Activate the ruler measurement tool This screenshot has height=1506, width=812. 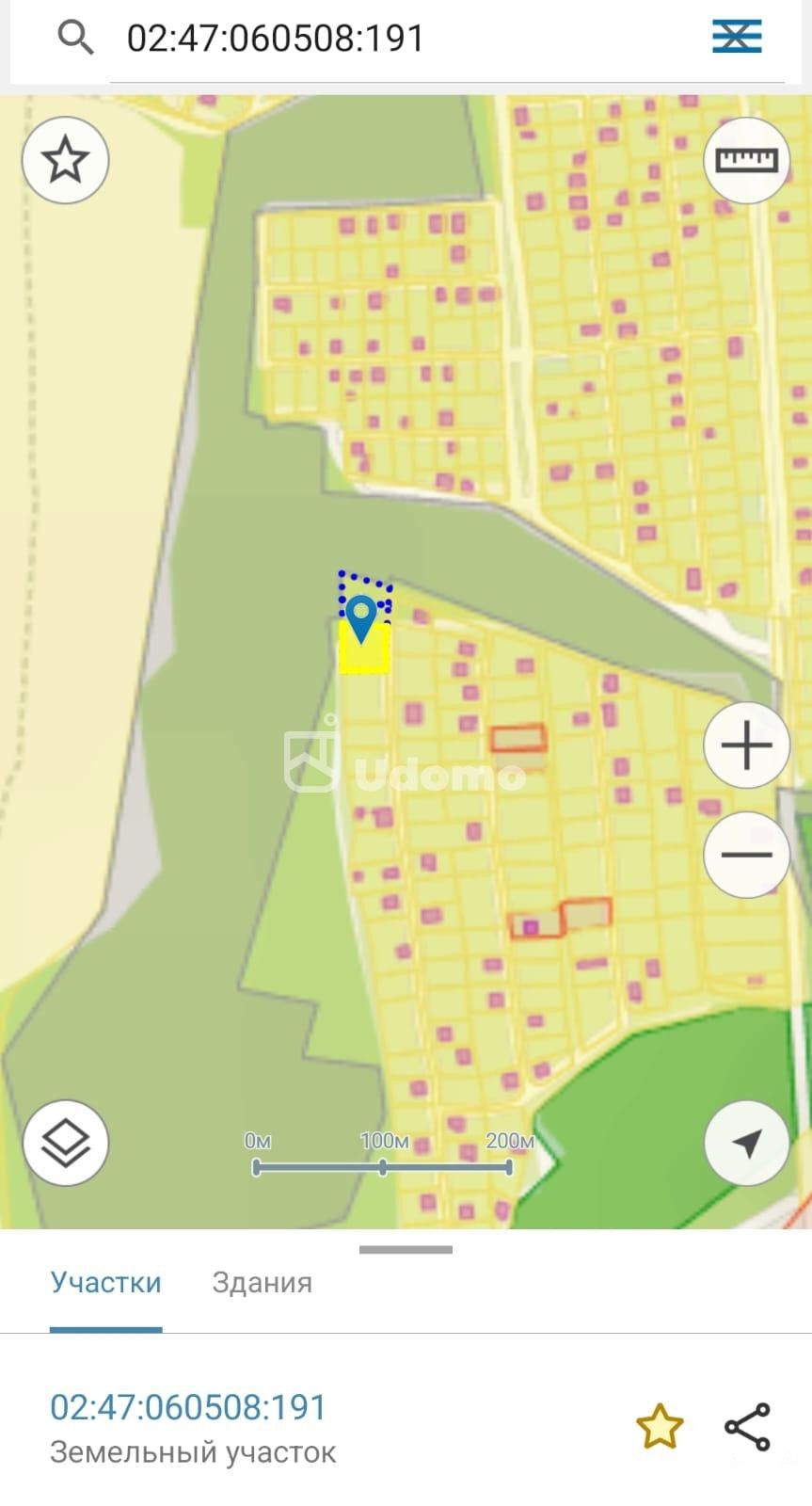coord(746,160)
